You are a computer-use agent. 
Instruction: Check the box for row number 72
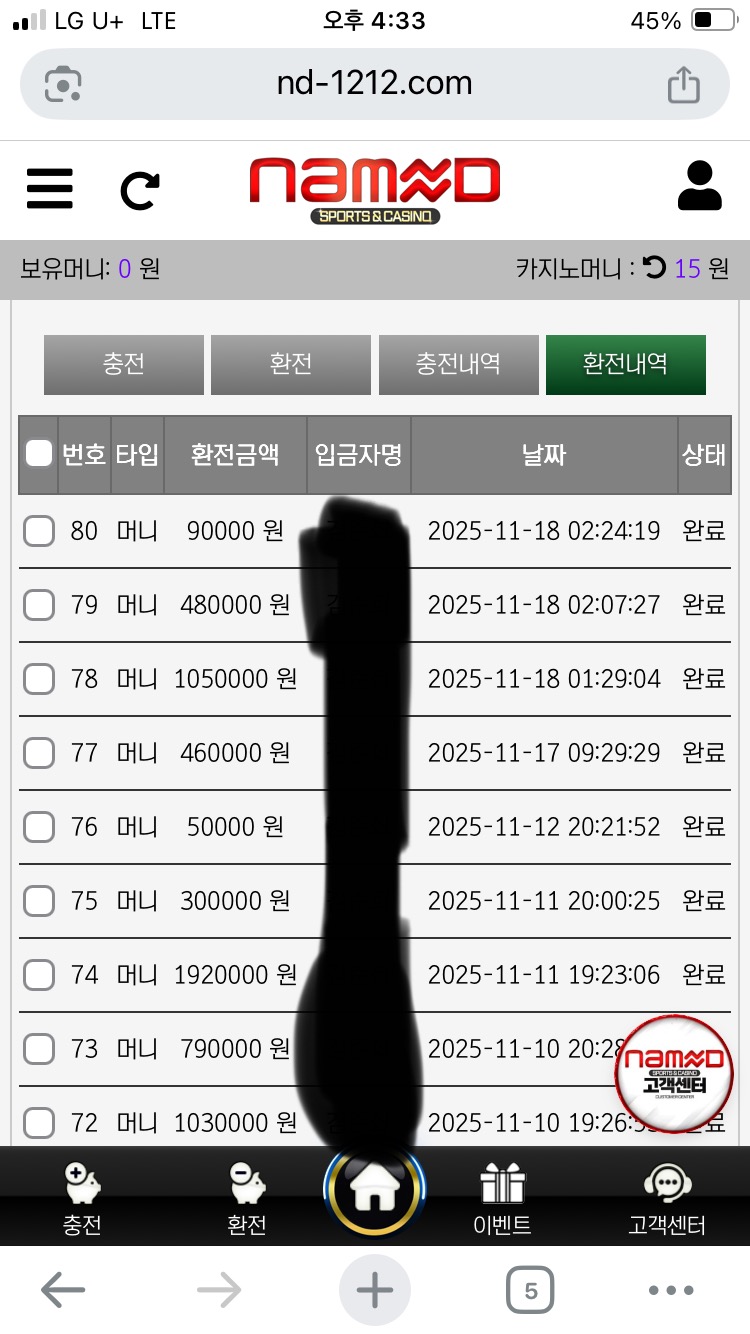[x=39, y=1123]
